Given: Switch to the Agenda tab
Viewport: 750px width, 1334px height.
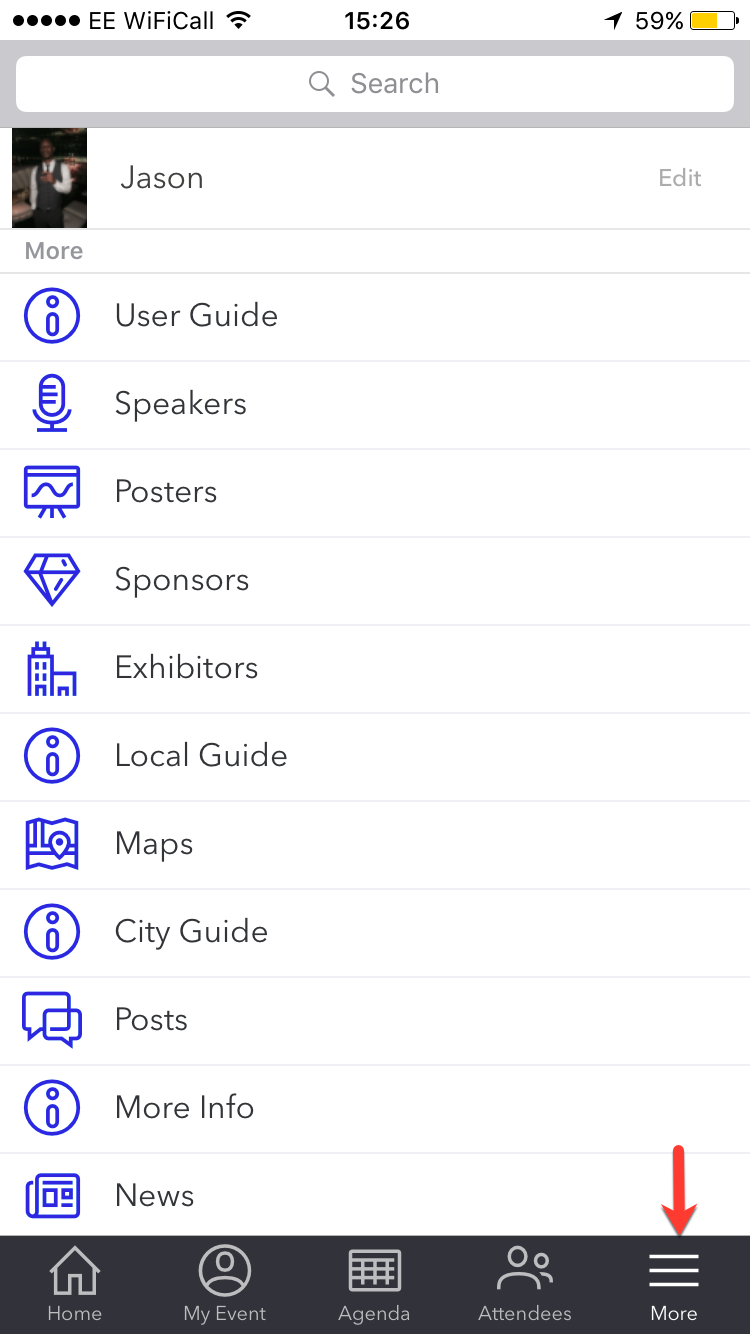Looking at the screenshot, I should point(375,1285).
